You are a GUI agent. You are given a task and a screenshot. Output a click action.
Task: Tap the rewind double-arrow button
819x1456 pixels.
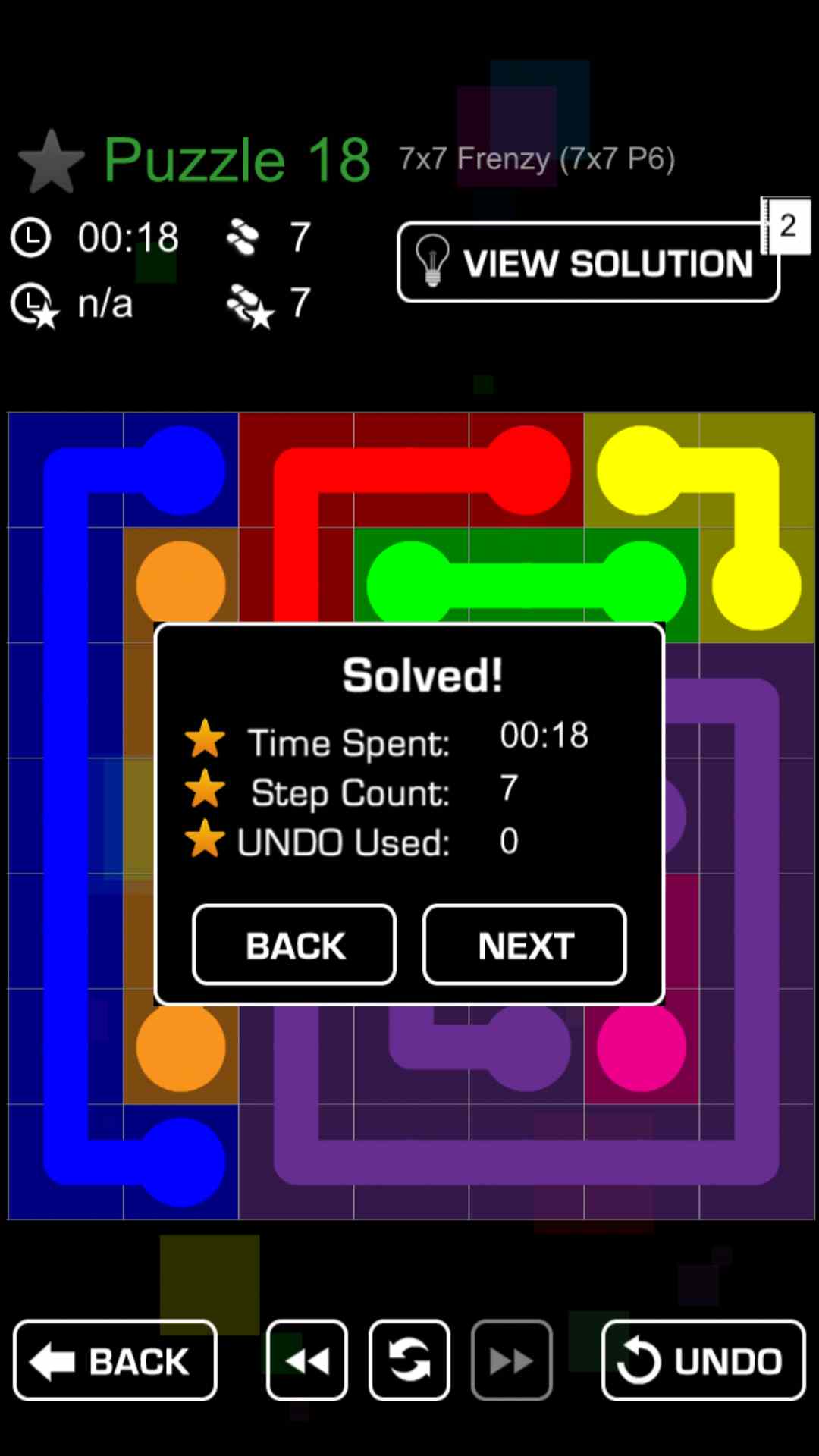pos(307,1360)
